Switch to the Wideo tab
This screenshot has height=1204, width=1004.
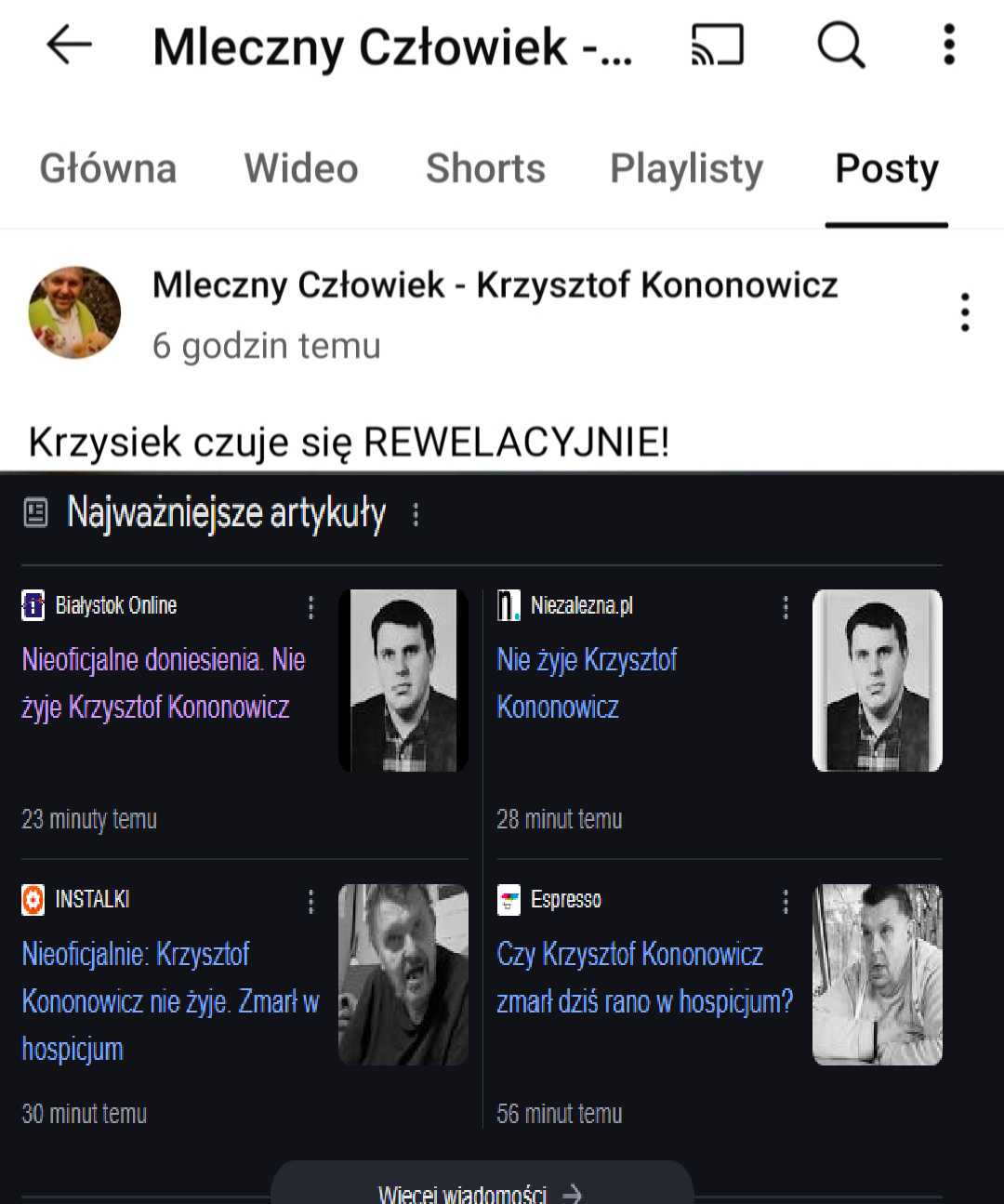click(301, 169)
